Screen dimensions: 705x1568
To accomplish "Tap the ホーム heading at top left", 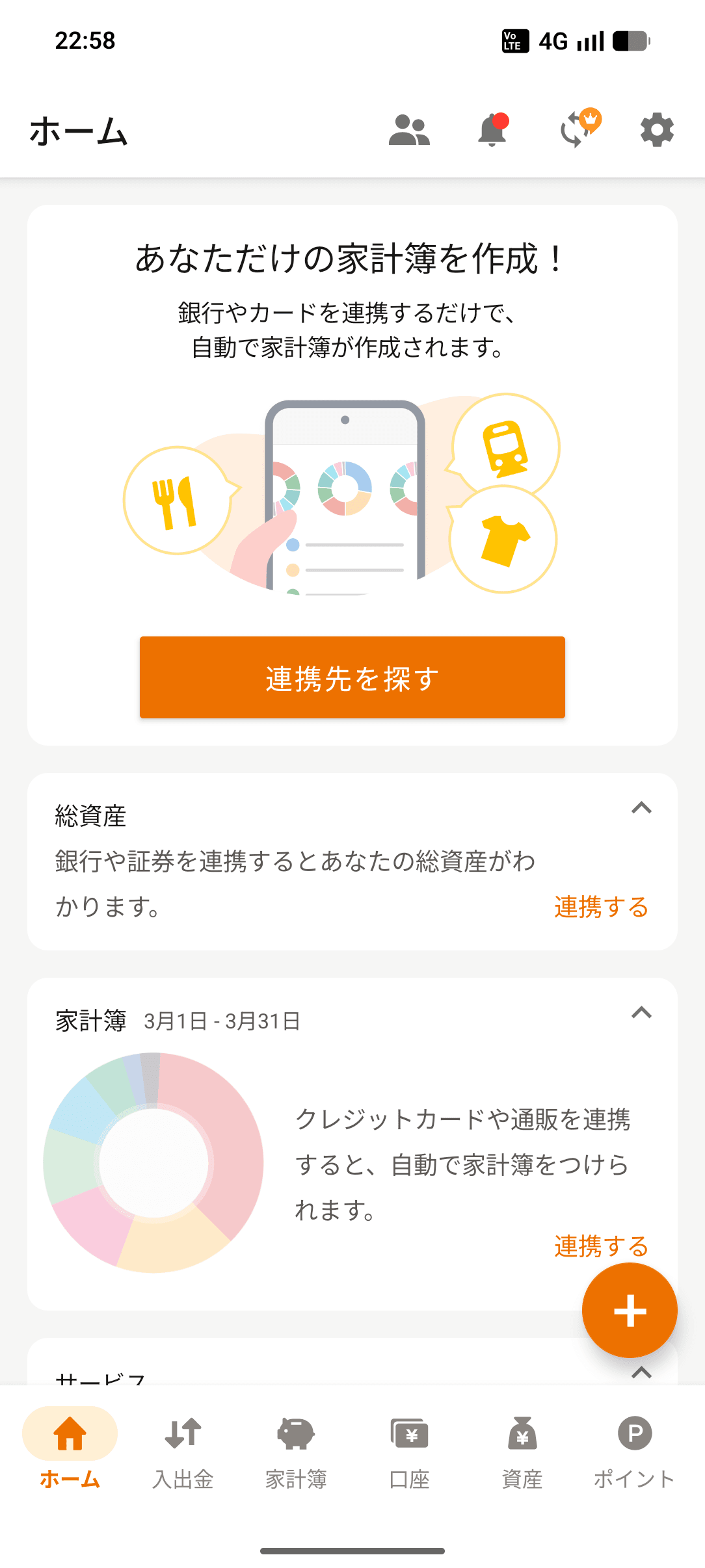I will [x=77, y=129].
